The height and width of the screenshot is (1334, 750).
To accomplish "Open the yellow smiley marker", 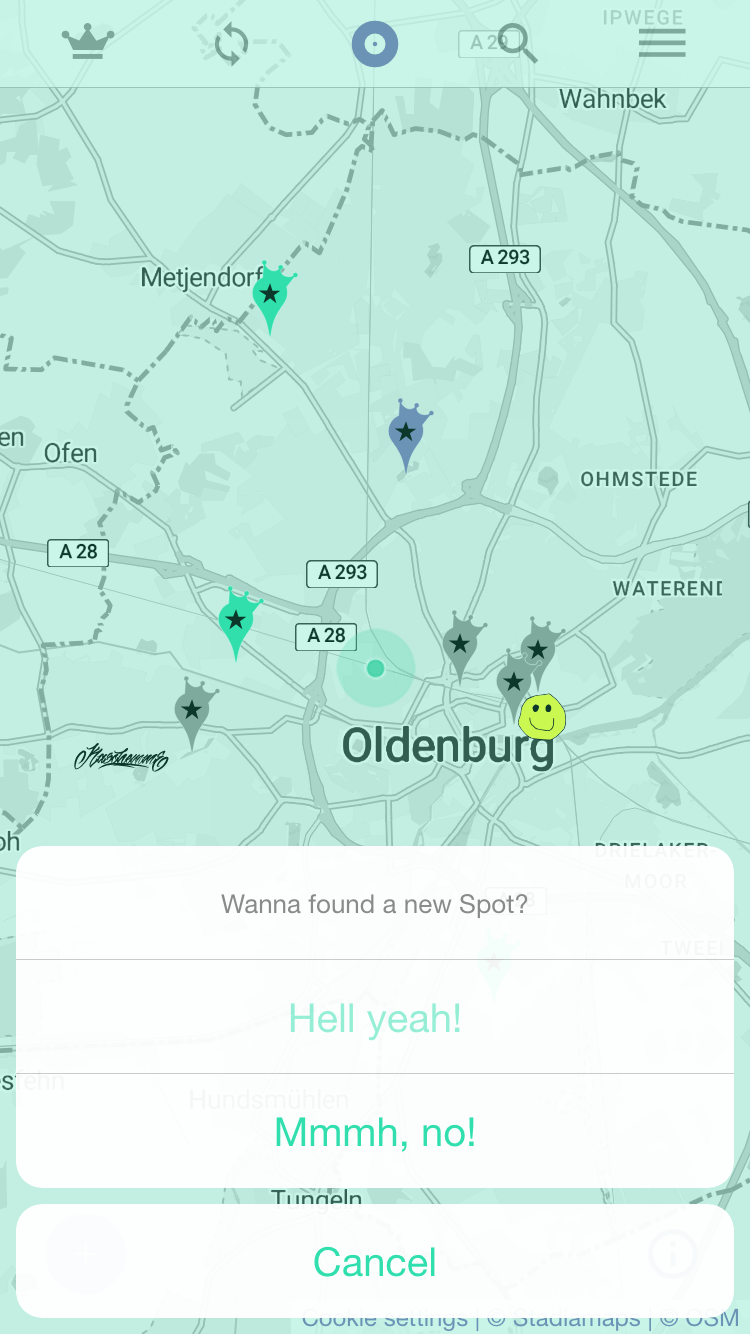I will pos(542,716).
